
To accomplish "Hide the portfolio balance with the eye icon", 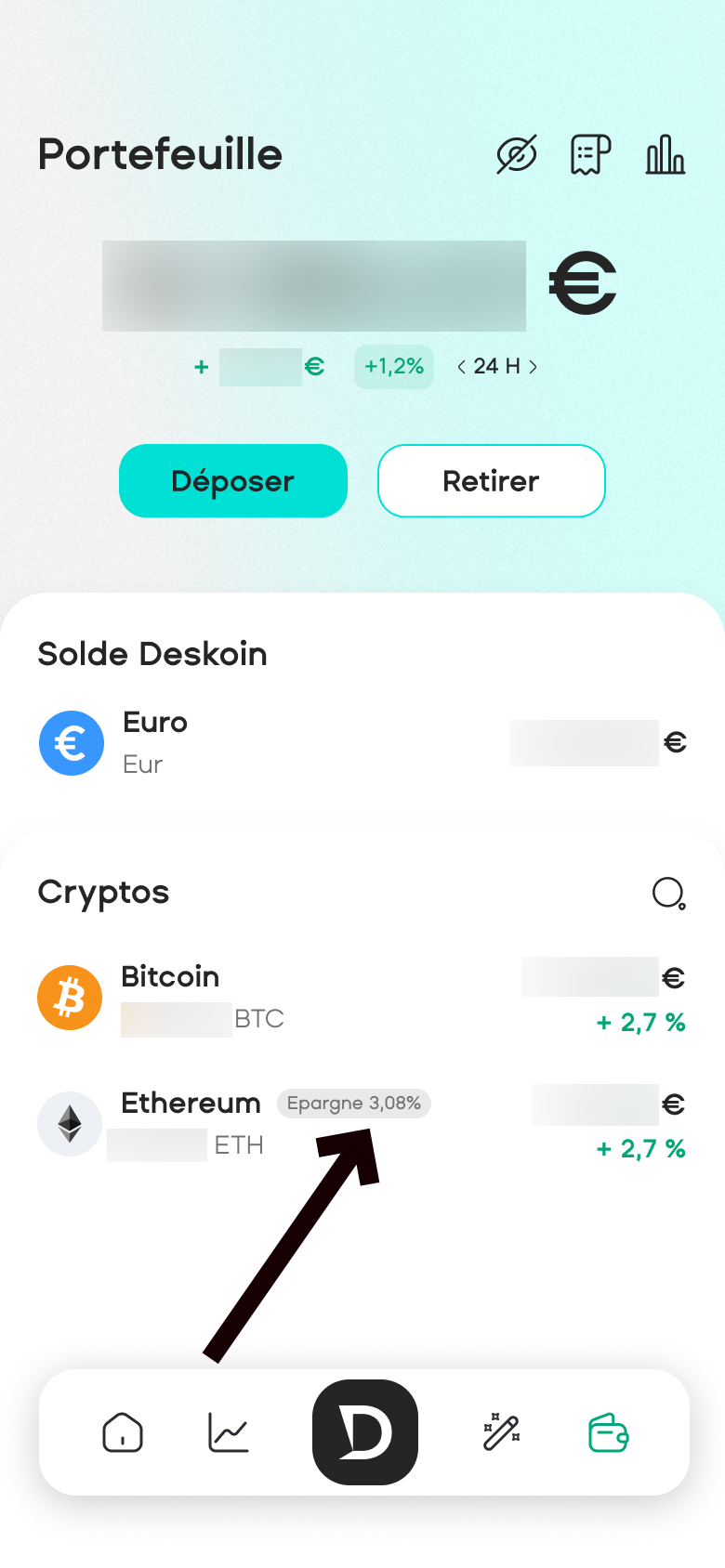I will 517,154.
